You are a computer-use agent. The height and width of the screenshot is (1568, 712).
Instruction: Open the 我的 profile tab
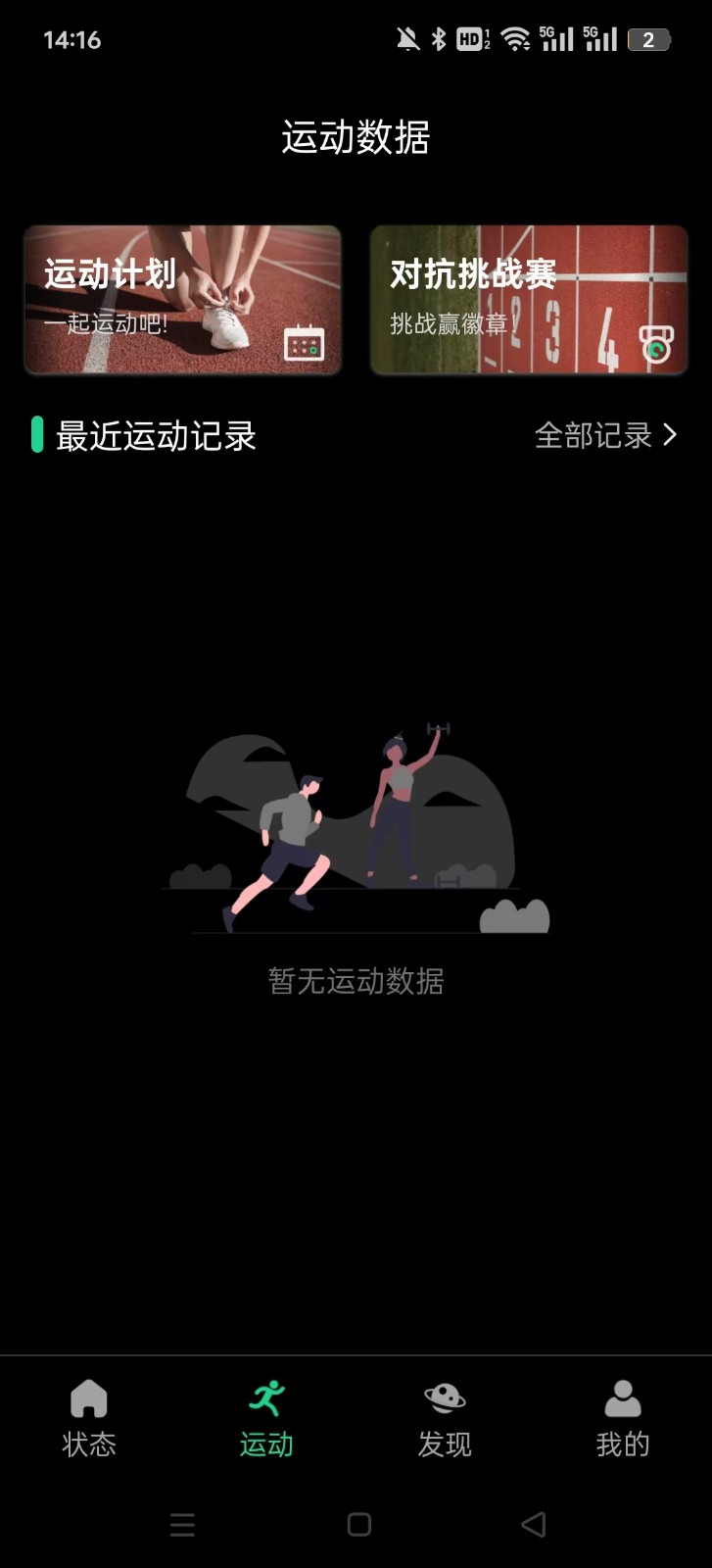[x=622, y=1418]
